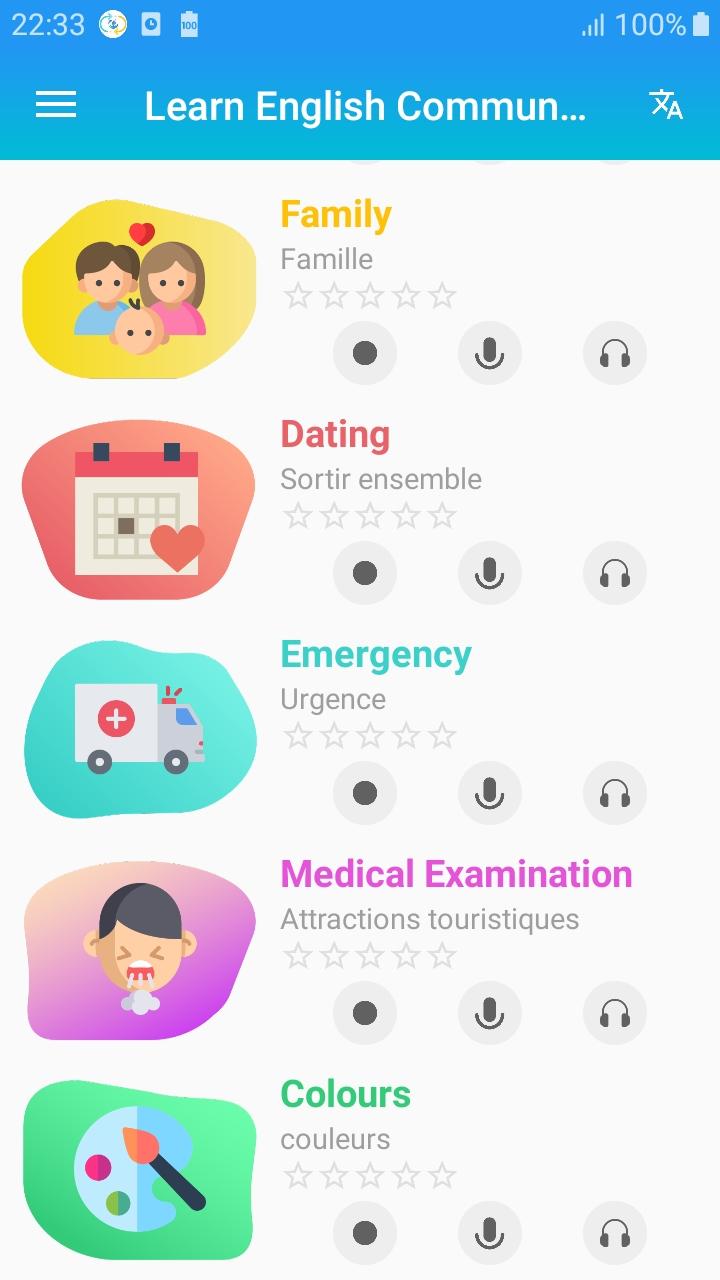The image size is (720, 1280).
Task: Start microphone practice for Dating
Action: [490, 573]
